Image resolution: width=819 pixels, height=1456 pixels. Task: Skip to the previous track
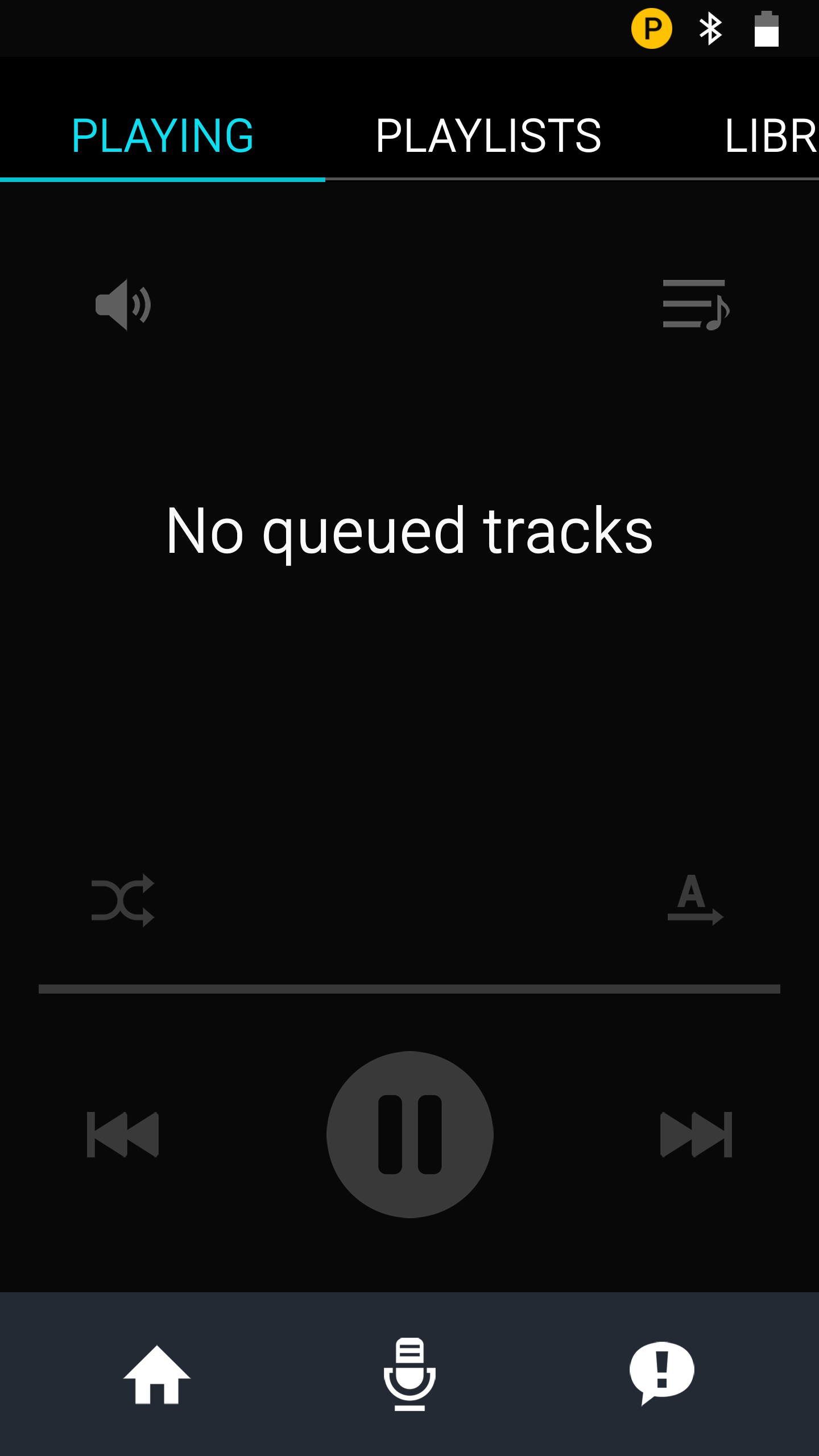pyautogui.click(x=123, y=1134)
